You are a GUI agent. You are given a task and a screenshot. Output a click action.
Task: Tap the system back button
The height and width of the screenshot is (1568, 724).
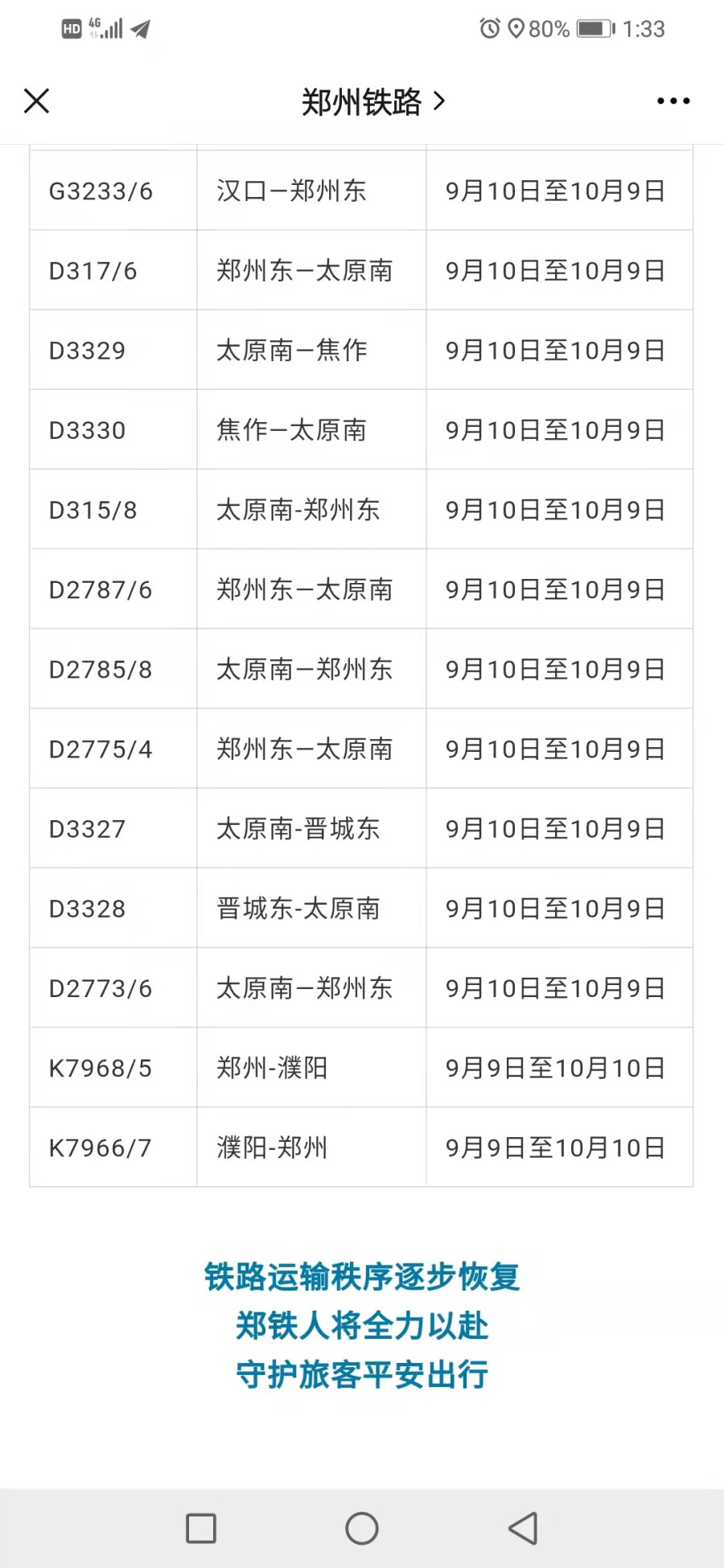[x=523, y=1528]
